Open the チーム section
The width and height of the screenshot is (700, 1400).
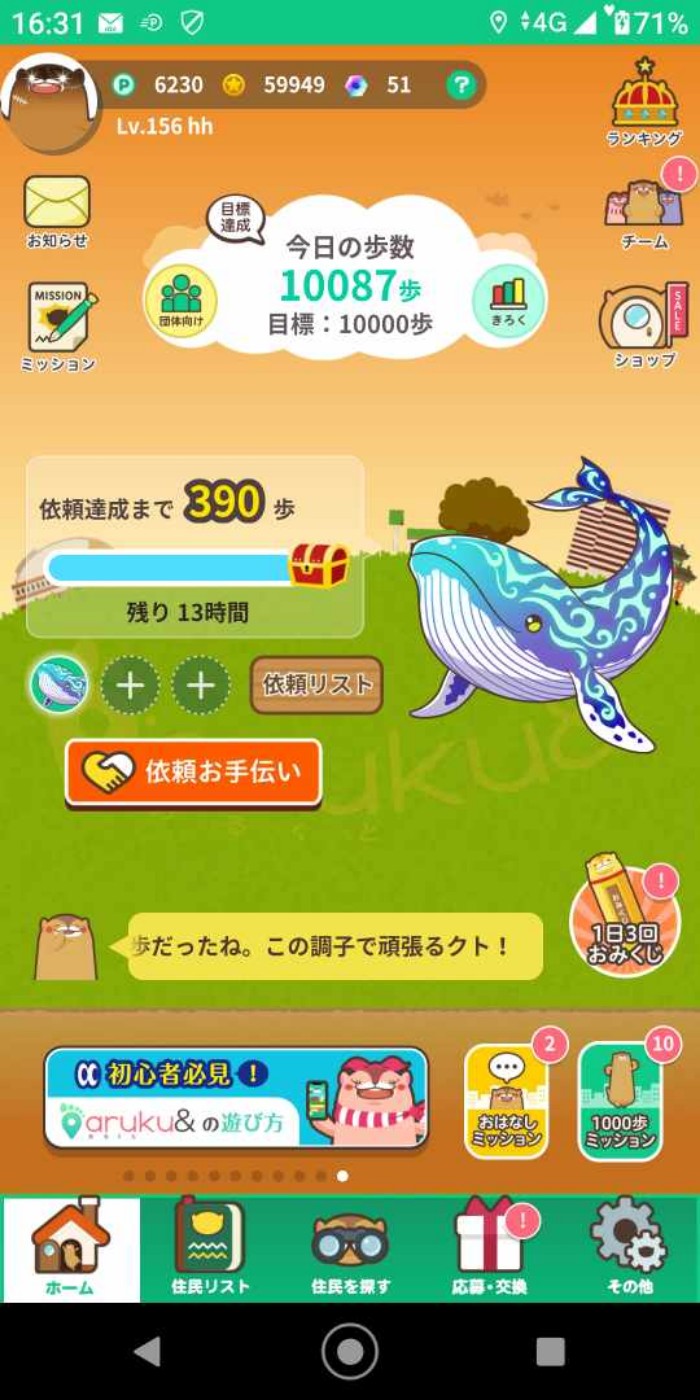click(x=645, y=208)
